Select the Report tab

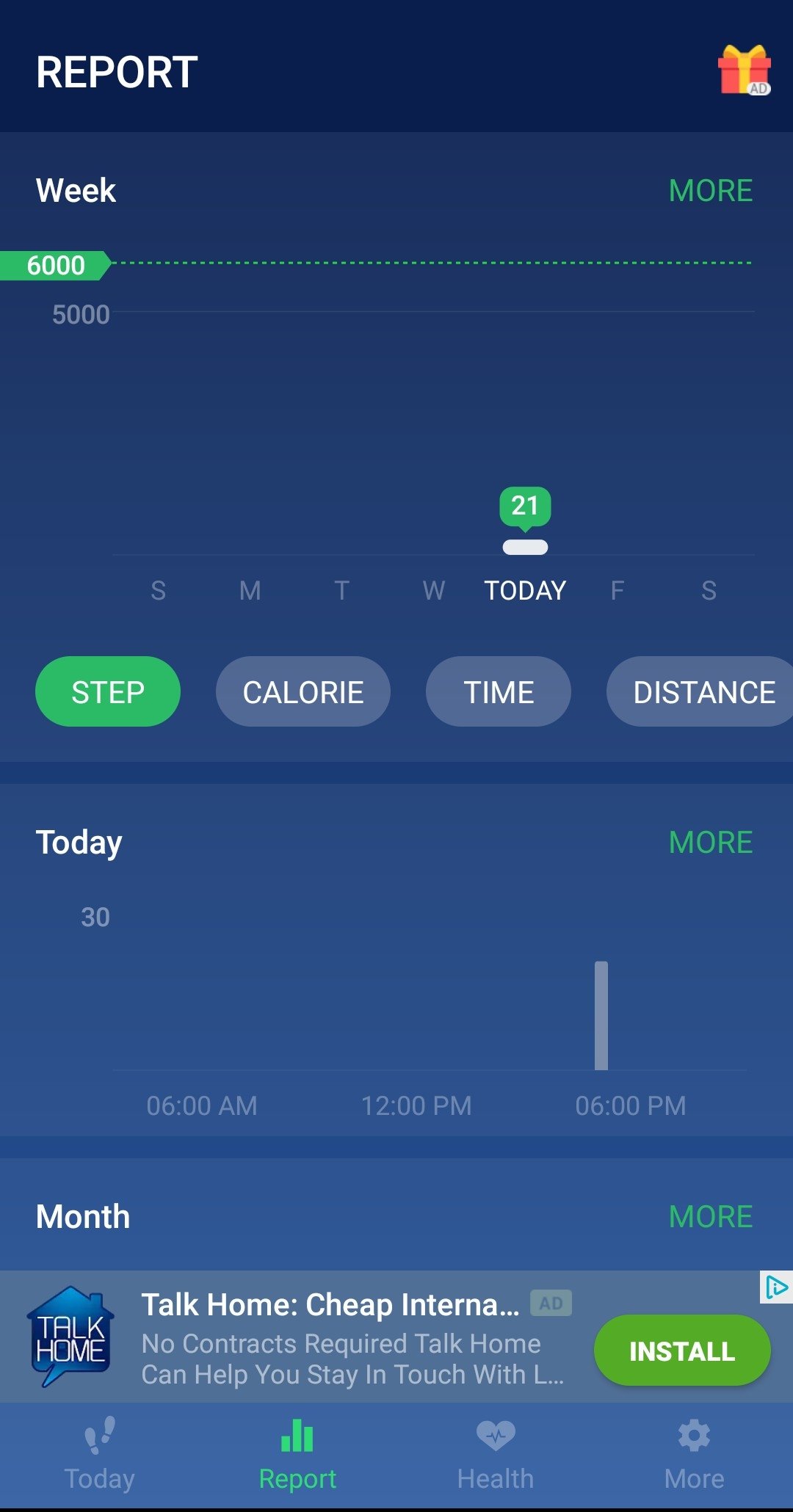tap(297, 1455)
